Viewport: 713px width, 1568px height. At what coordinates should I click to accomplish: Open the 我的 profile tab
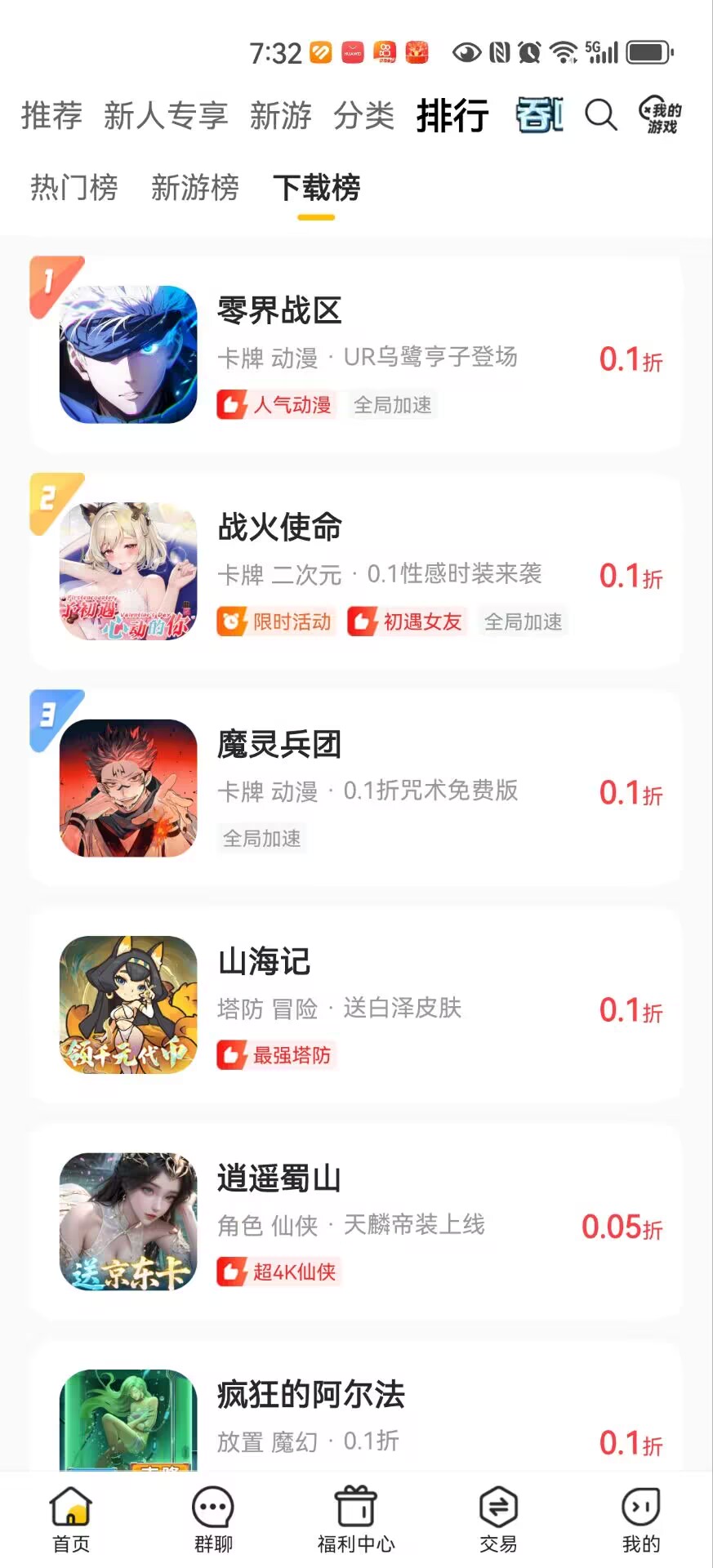[x=641, y=1519]
